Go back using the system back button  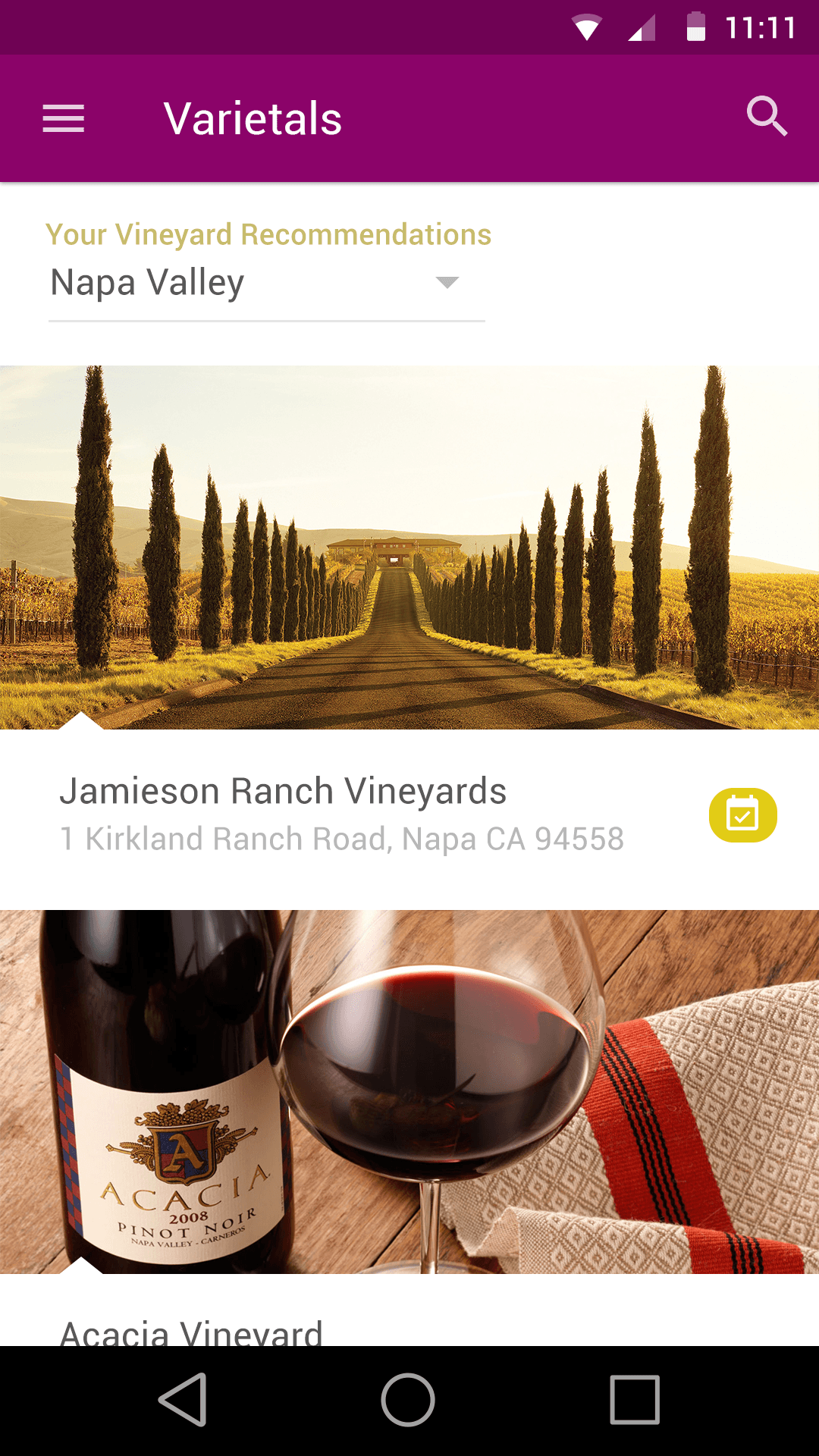tap(183, 1400)
